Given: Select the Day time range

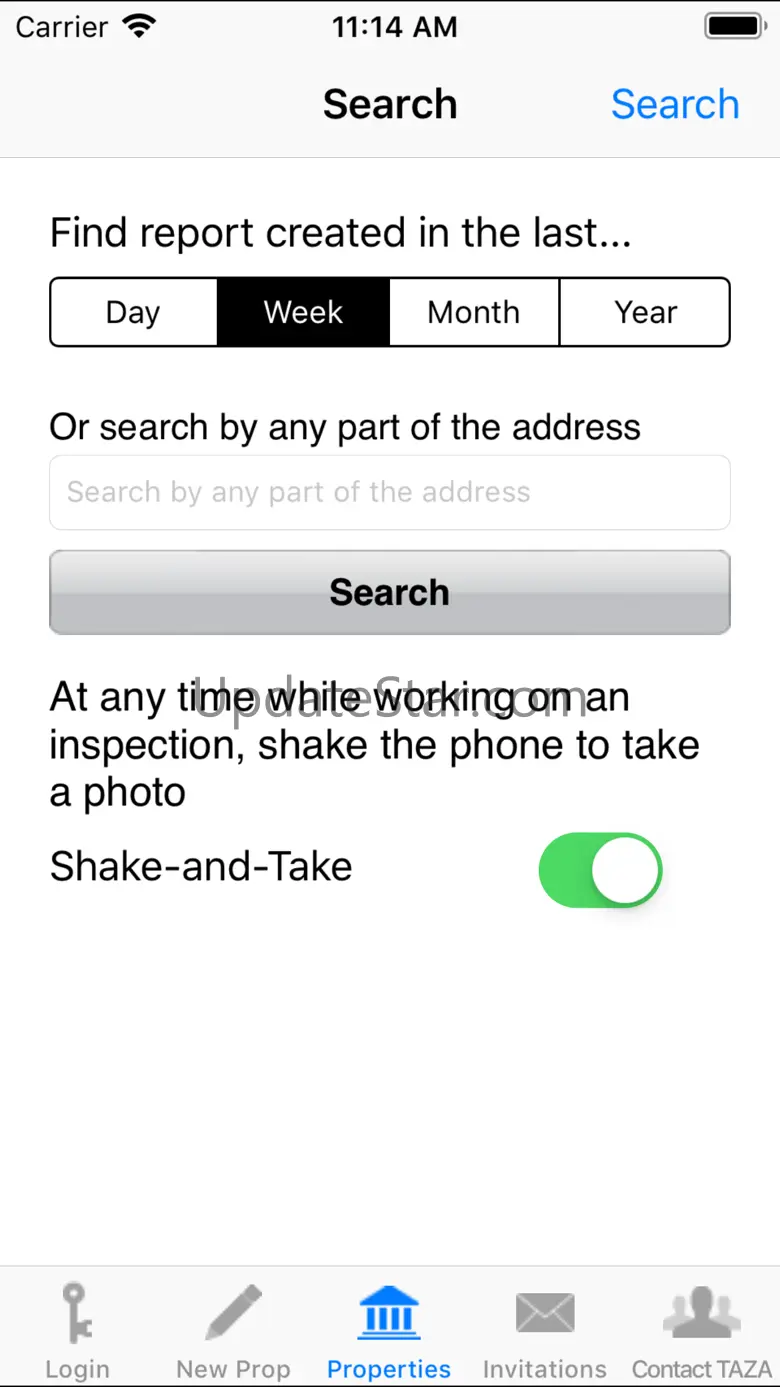Looking at the screenshot, I should [x=133, y=312].
